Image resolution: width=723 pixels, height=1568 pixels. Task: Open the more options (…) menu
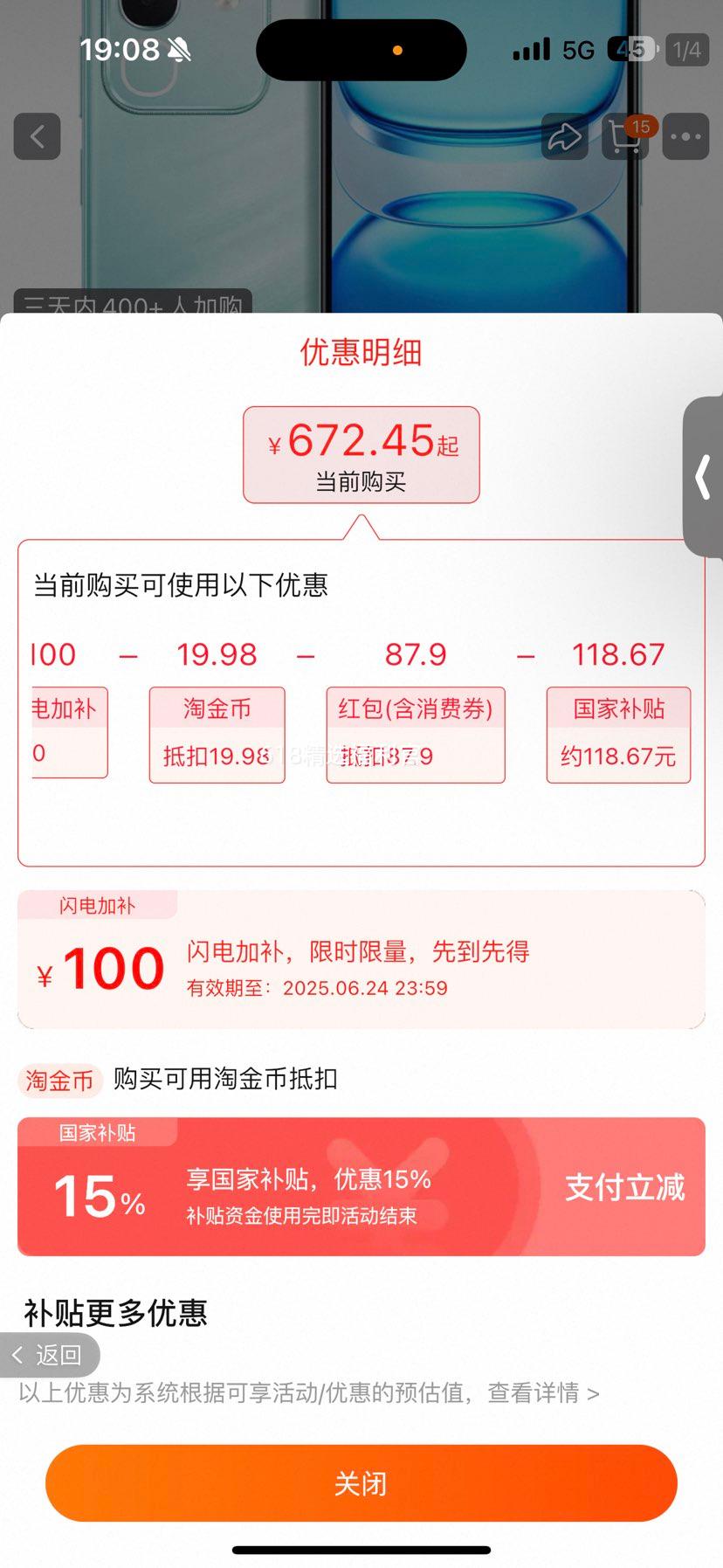pos(685,137)
